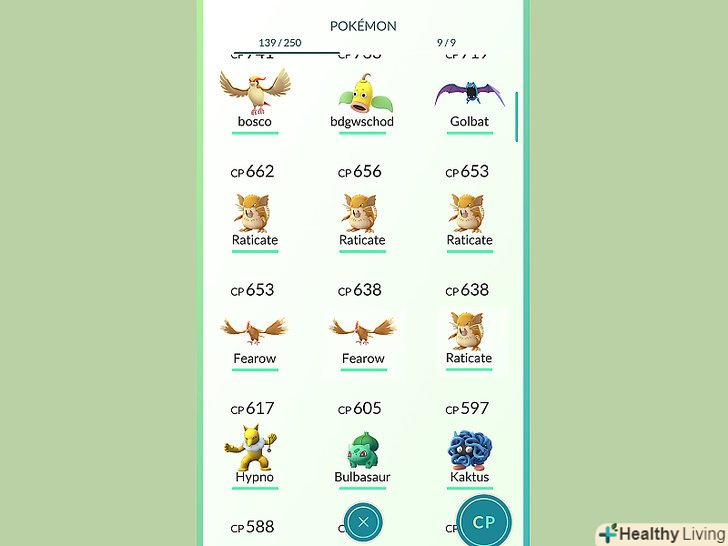Open the CP sort options button
The width and height of the screenshot is (728, 546).
(x=484, y=521)
